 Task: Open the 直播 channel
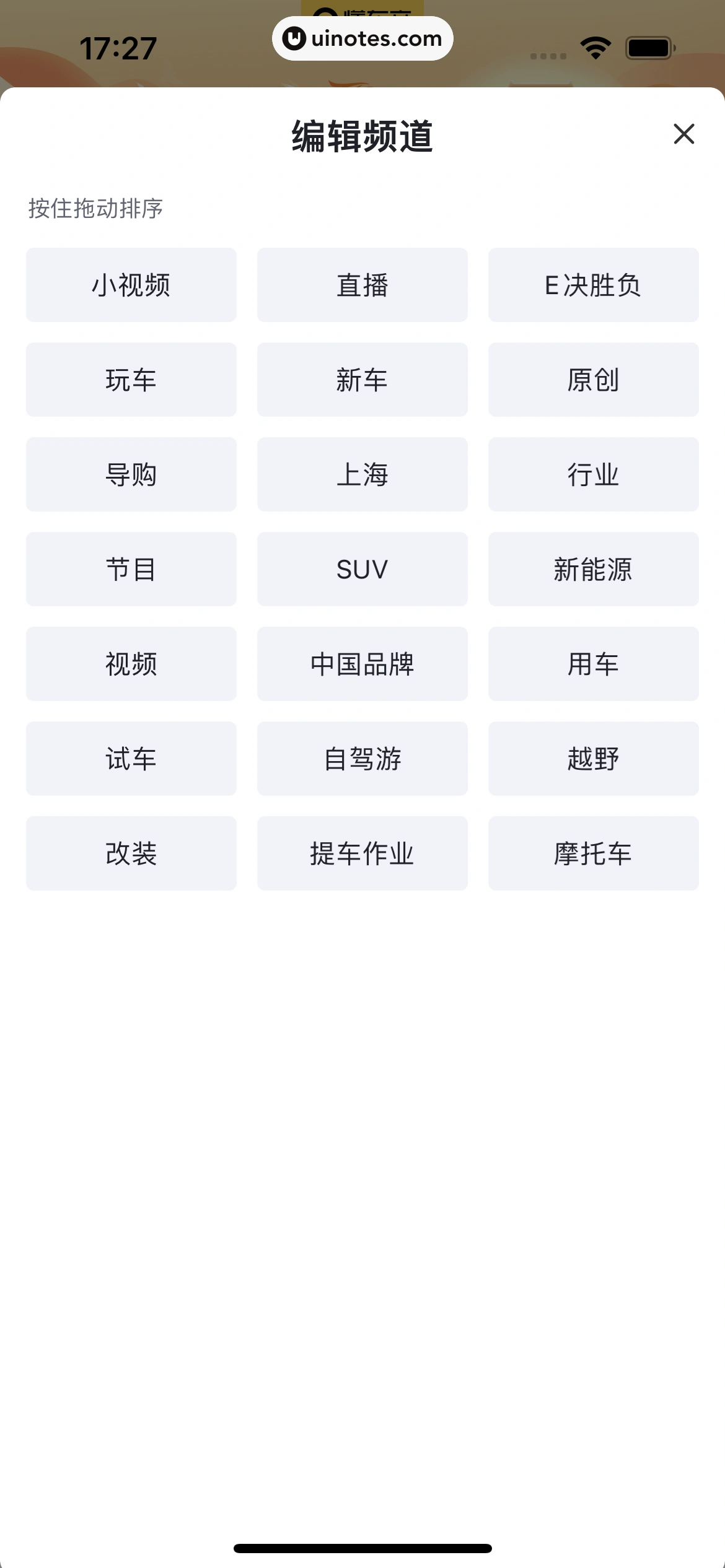pyautogui.click(x=362, y=285)
